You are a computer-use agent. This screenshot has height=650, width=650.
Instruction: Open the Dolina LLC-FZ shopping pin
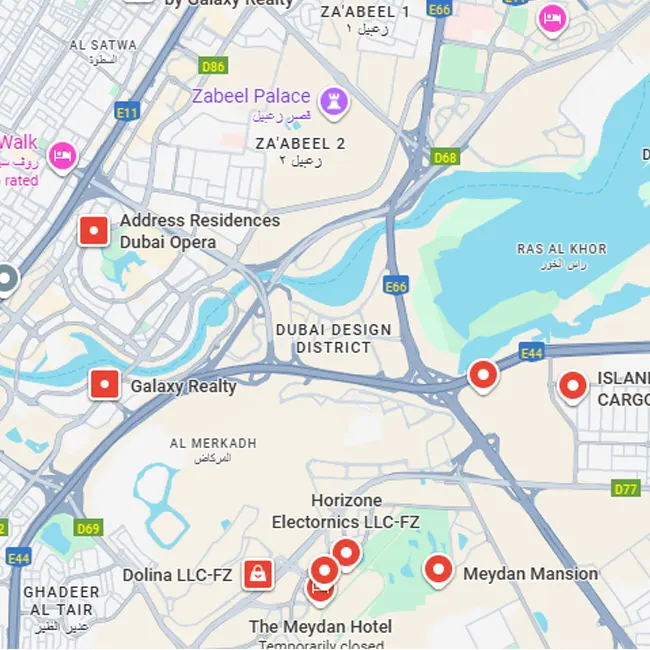(x=258, y=574)
